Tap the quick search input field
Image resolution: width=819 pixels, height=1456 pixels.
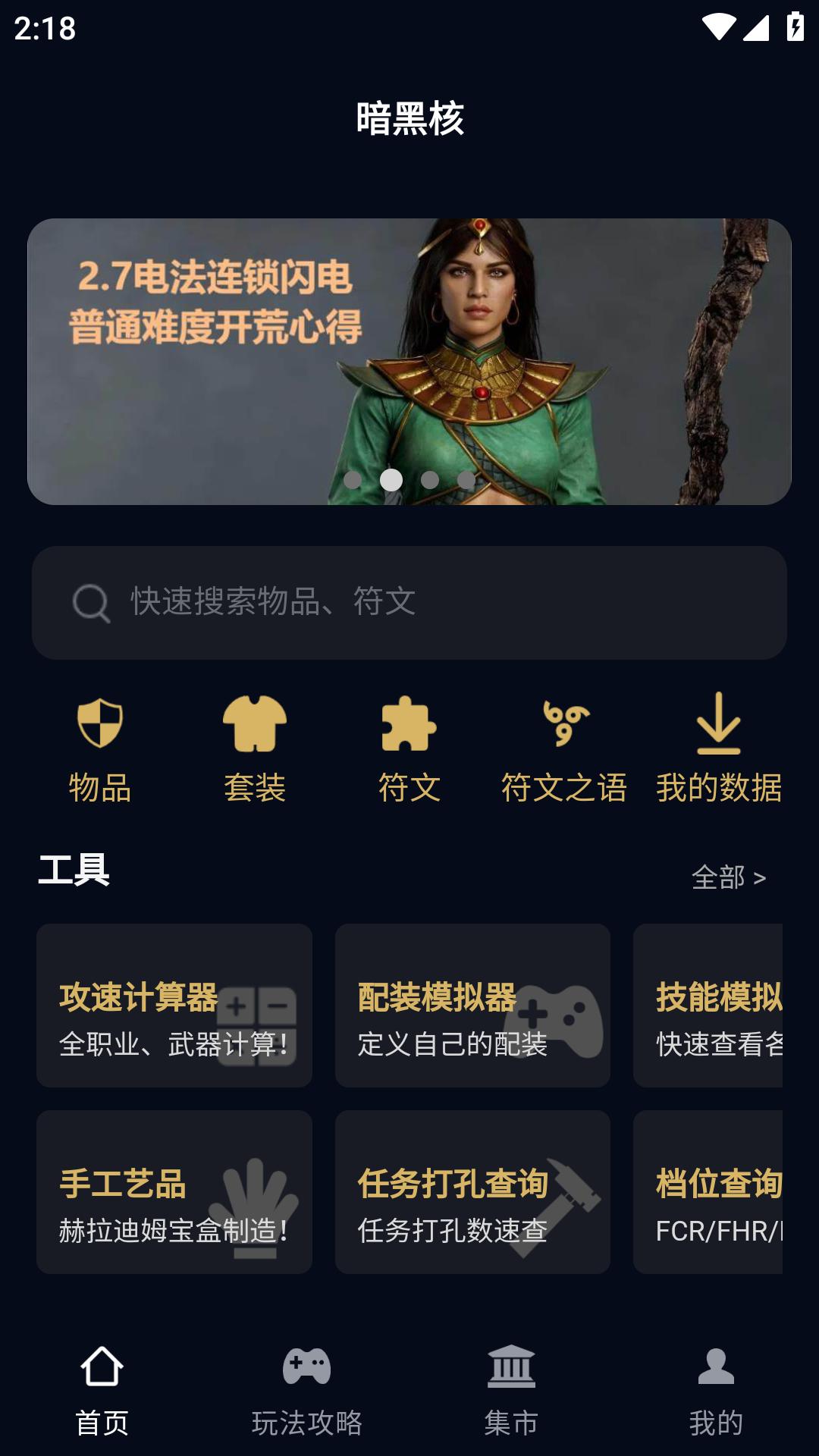pos(409,603)
